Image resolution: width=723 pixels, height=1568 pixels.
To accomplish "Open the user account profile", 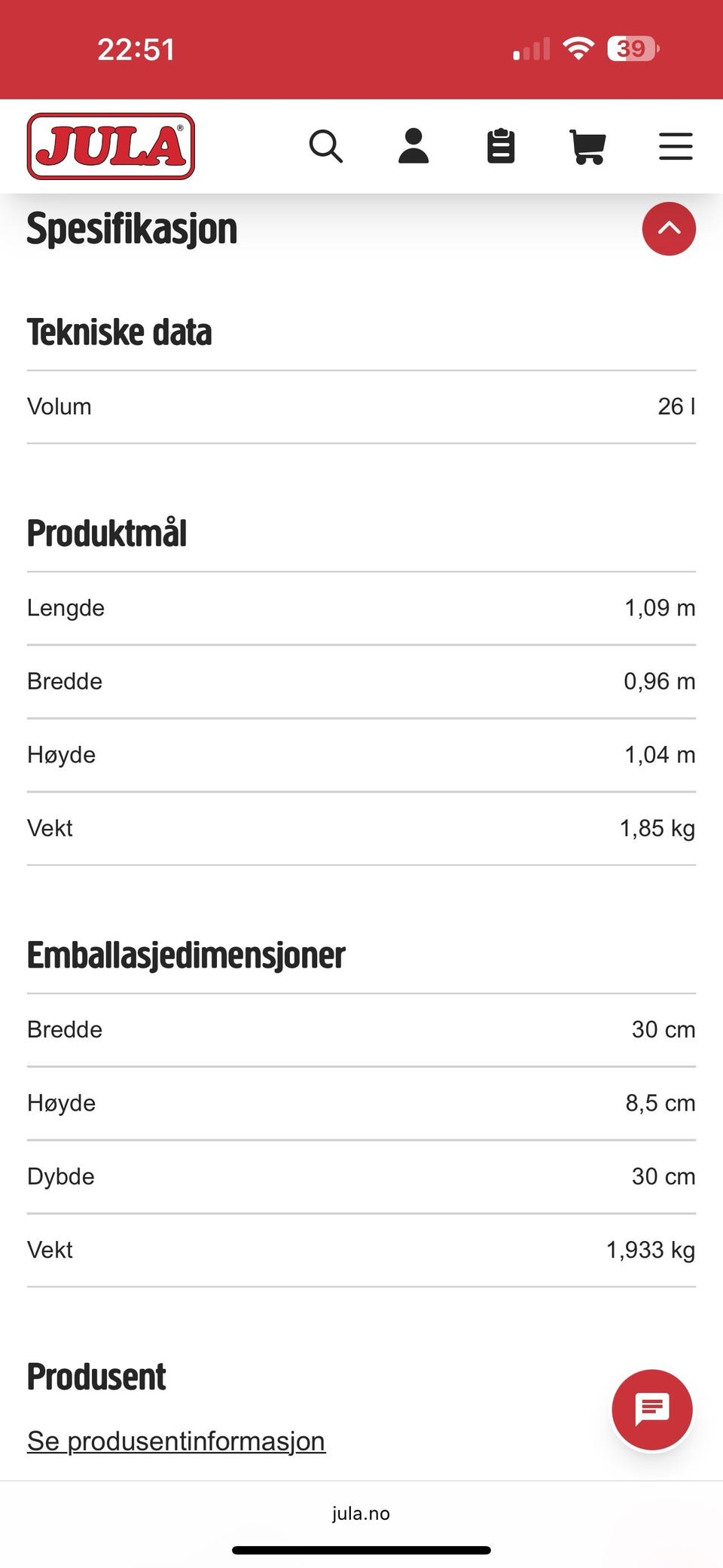I will point(413,146).
